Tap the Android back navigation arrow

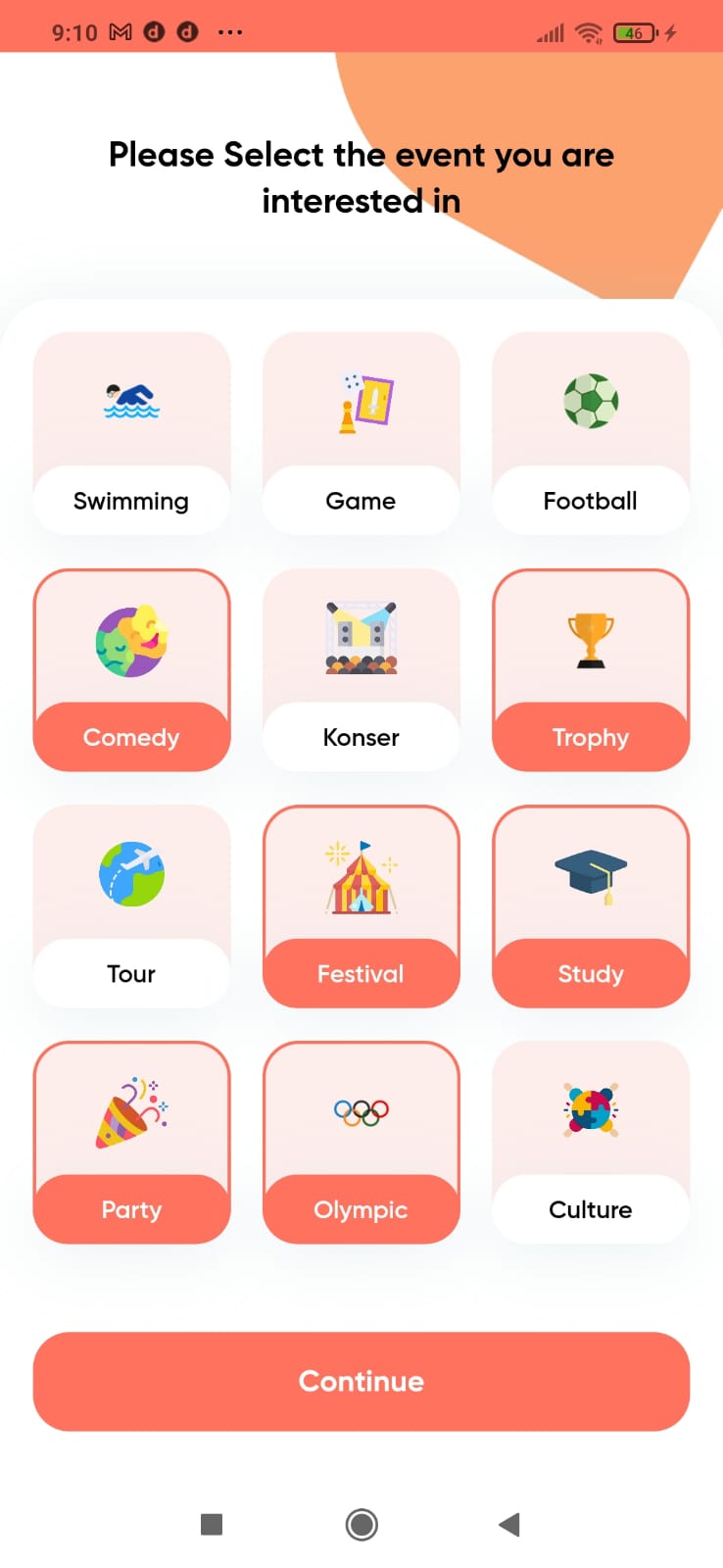click(508, 1524)
